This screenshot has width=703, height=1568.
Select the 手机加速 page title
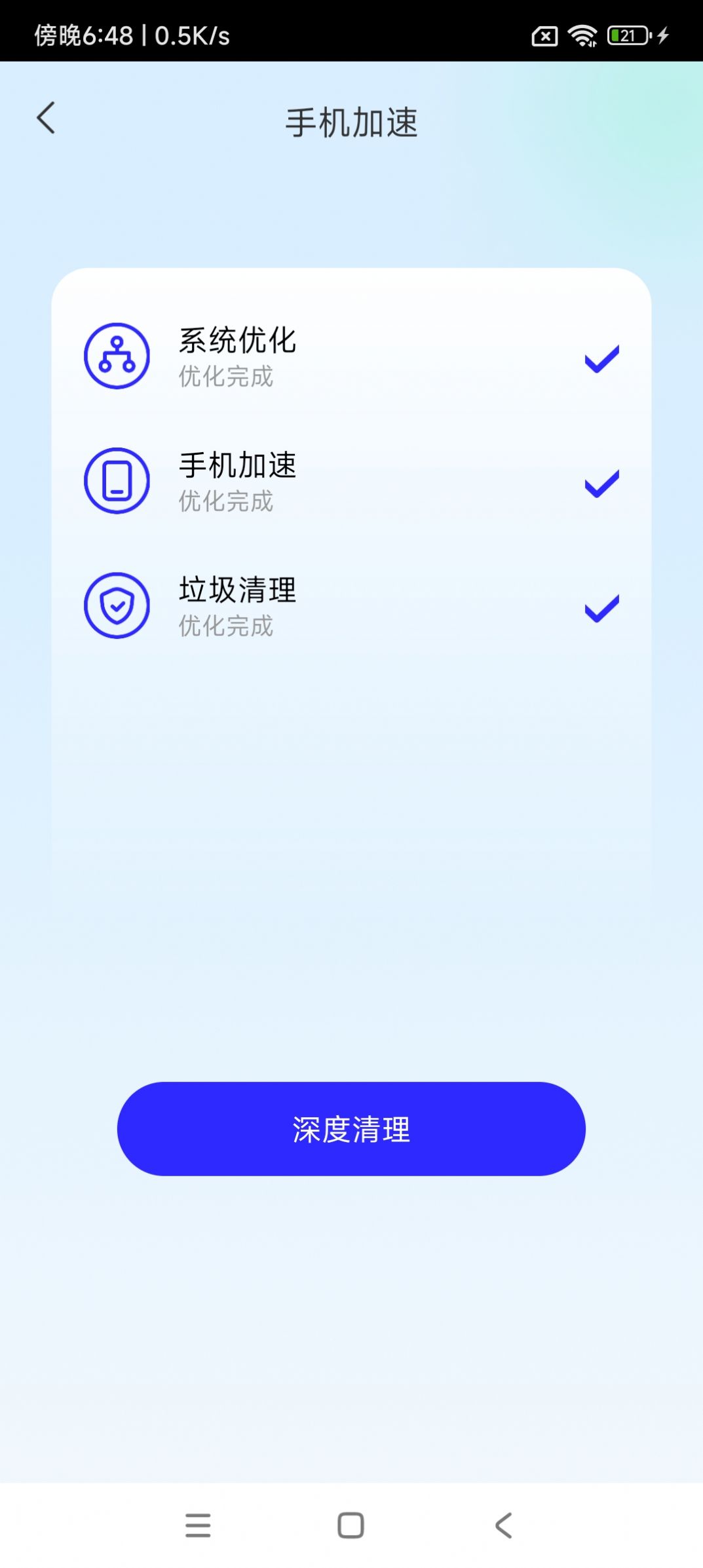click(x=351, y=121)
